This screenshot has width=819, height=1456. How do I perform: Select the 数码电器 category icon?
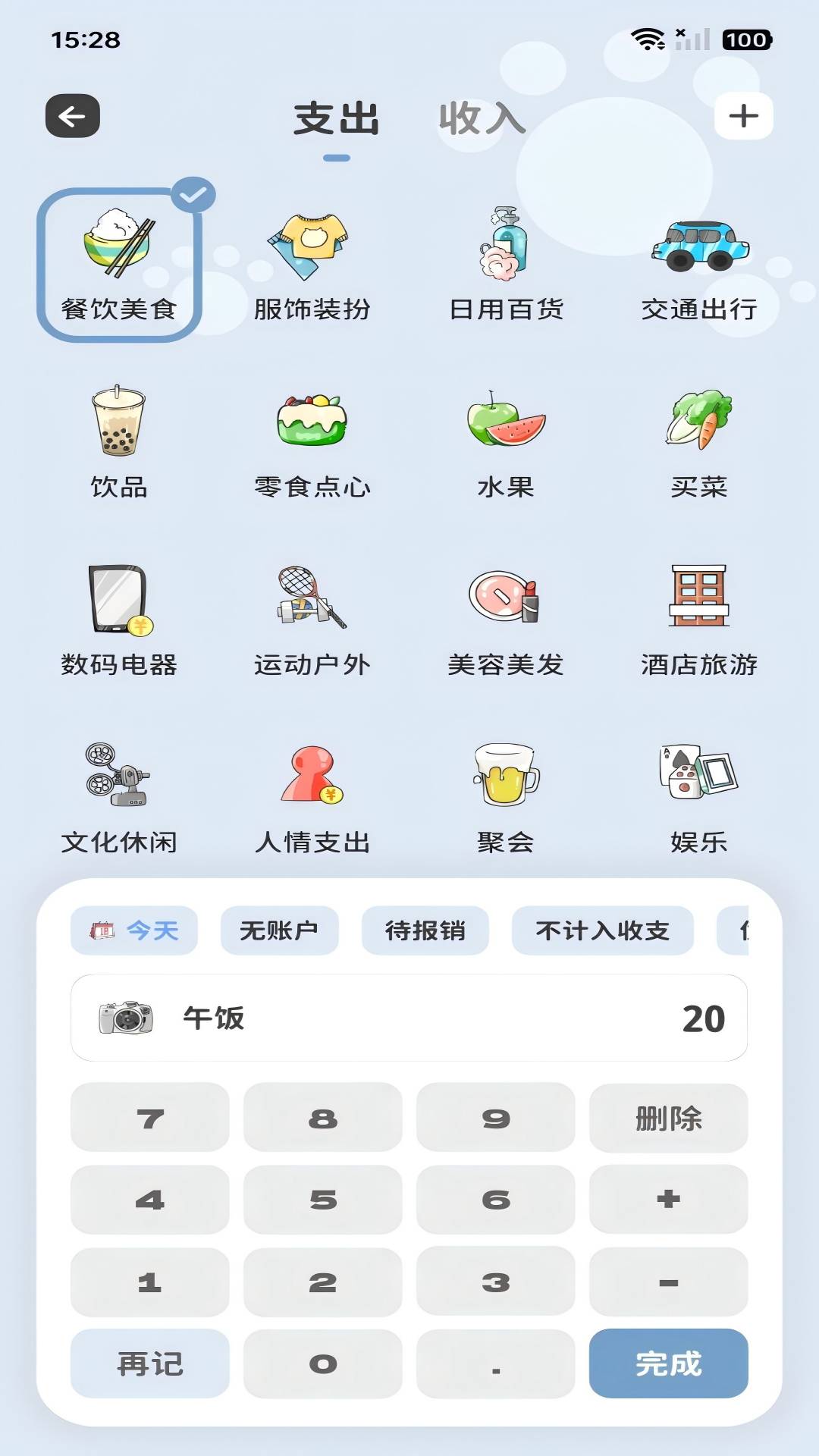click(121, 607)
